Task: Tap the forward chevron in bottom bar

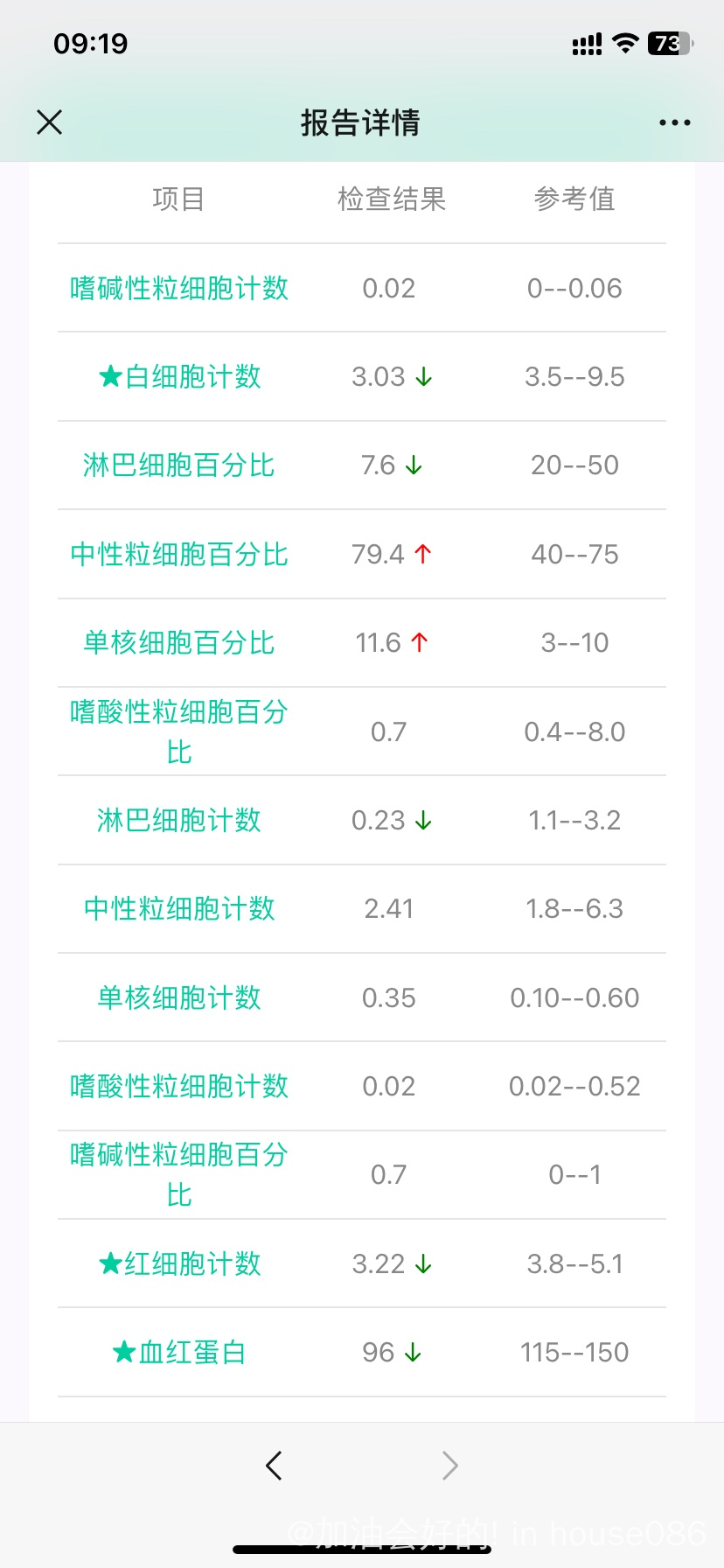Action: 450,1465
